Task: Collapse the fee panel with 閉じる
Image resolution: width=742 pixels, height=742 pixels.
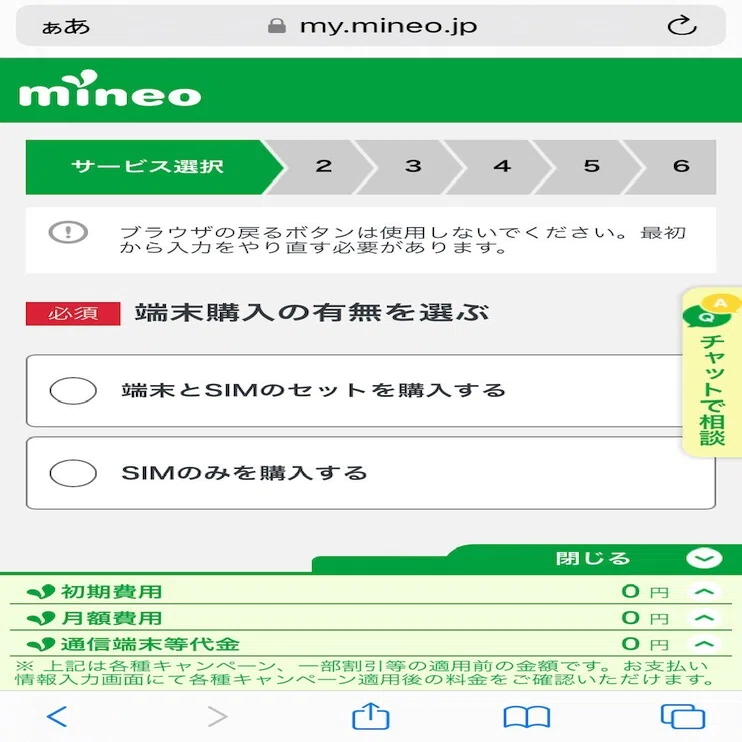Action: pyautogui.click(x=639, y=558)
